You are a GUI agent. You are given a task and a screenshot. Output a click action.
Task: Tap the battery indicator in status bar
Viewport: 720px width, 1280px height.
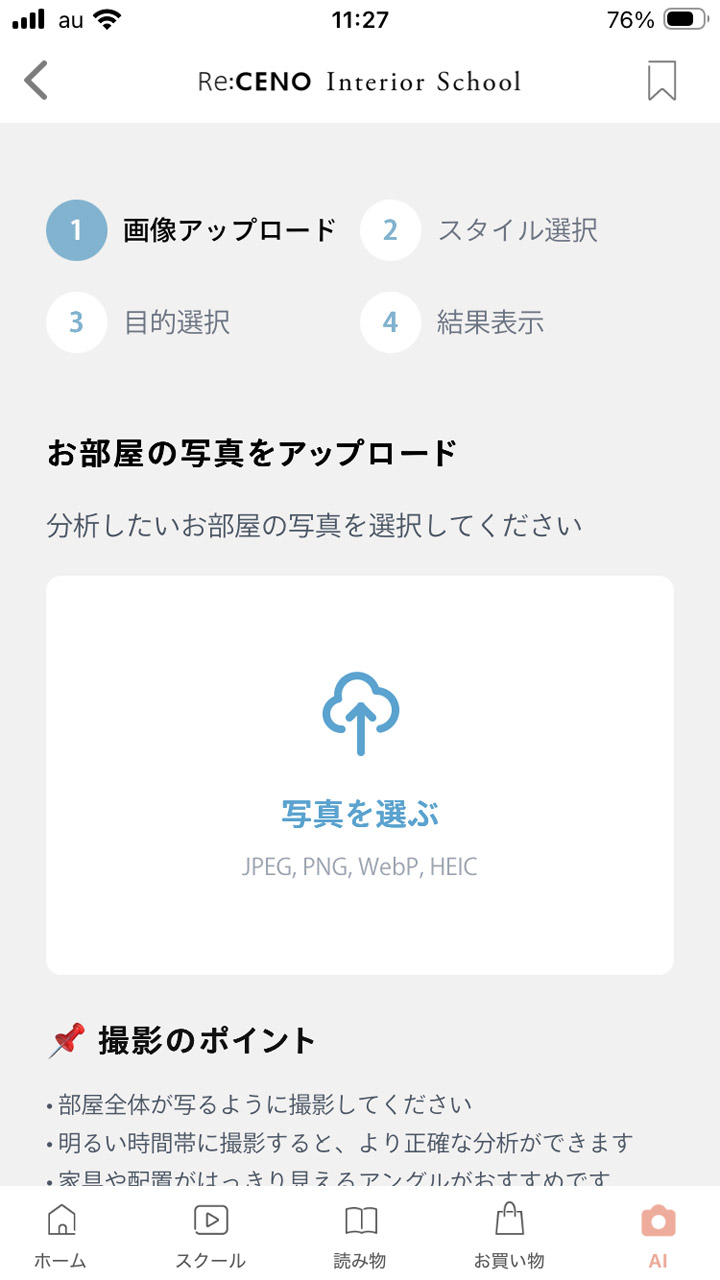click(x=682, y=18)
